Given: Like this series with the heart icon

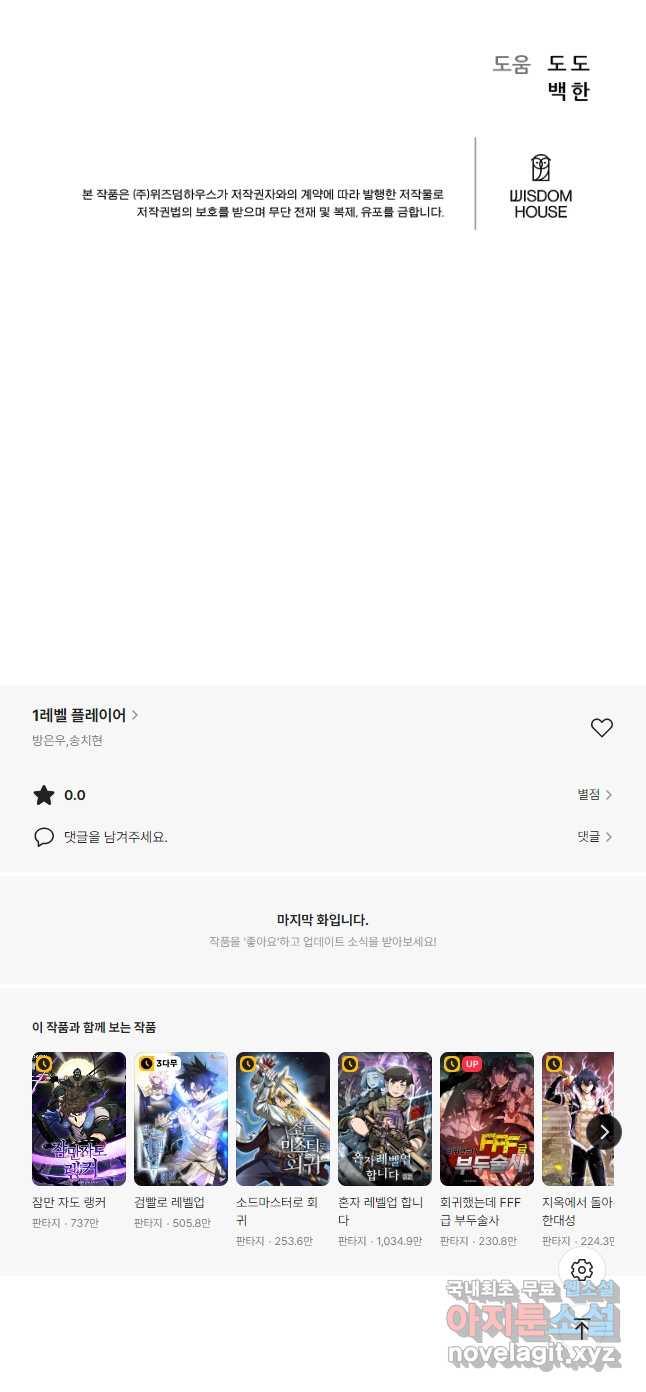Looking at the screenshot, I should pyautogui.click(x=601, y=728).
